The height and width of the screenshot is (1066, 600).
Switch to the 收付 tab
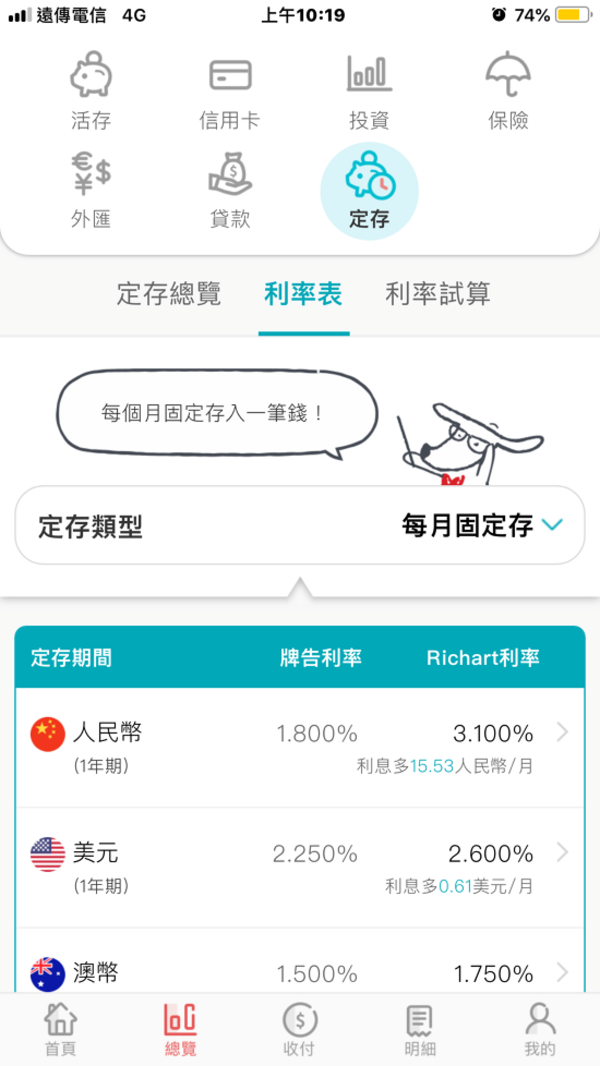[300, 1030]
